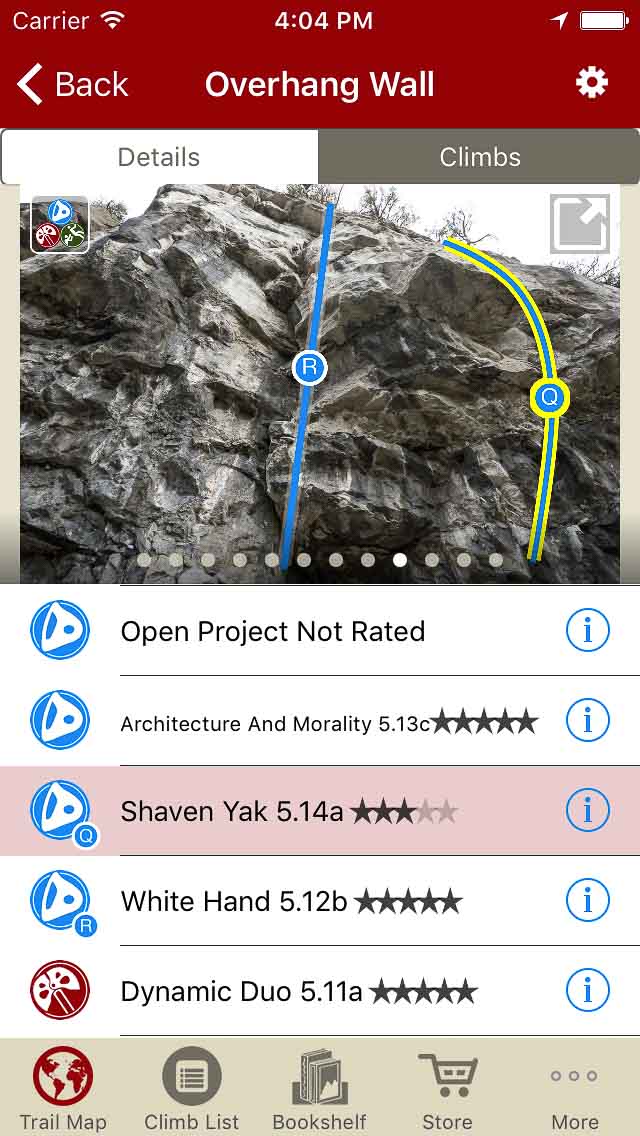Screen dimensions: 640x1136
Task: Select the Climbs tab
Action: pos(480,157)
